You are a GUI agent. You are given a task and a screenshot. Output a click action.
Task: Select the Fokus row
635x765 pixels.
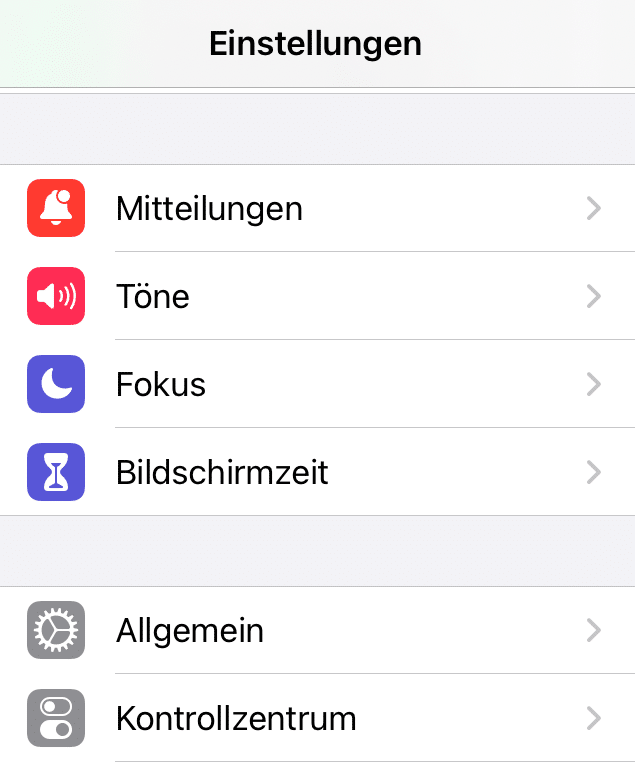pyautogui.click(x=317, y=384)
